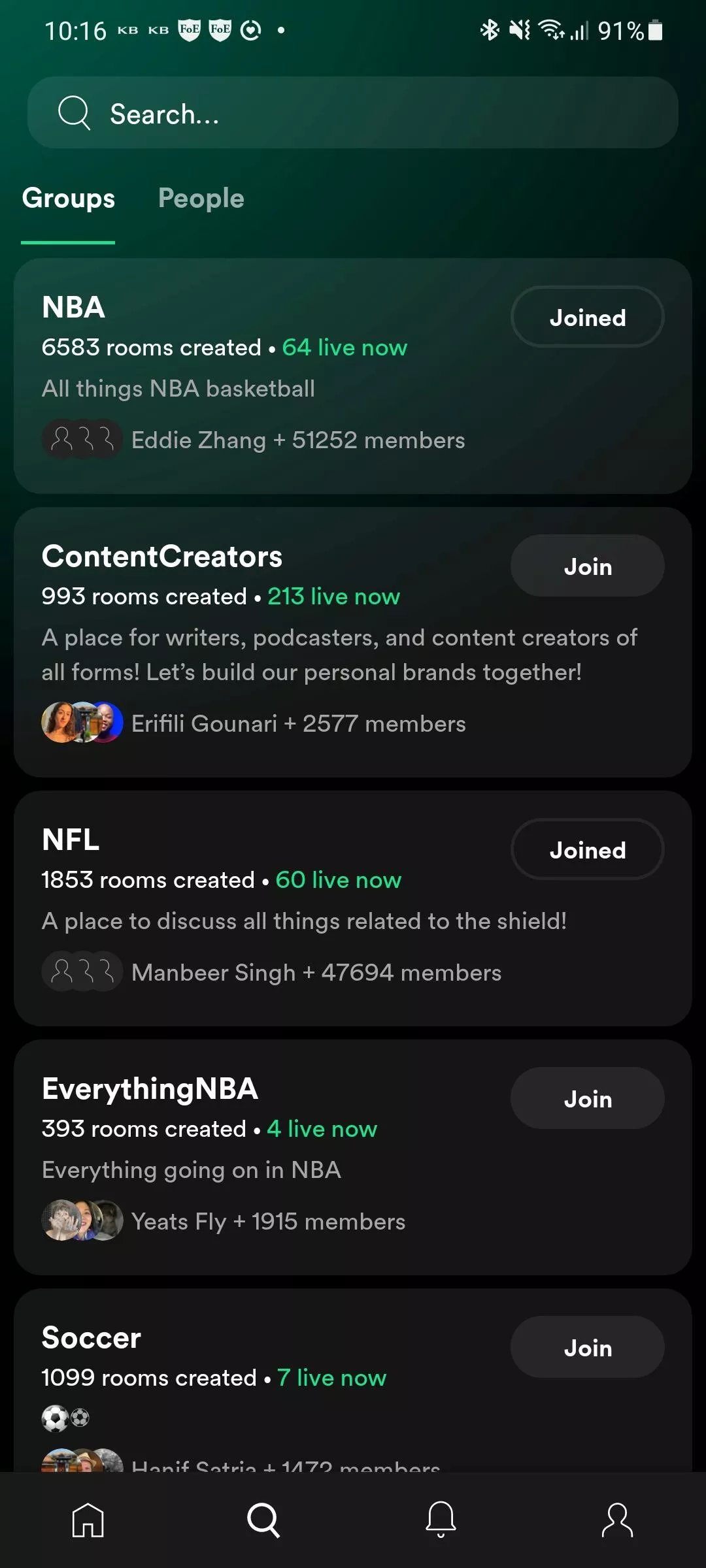Open the NFL group card

coord(352,908)
